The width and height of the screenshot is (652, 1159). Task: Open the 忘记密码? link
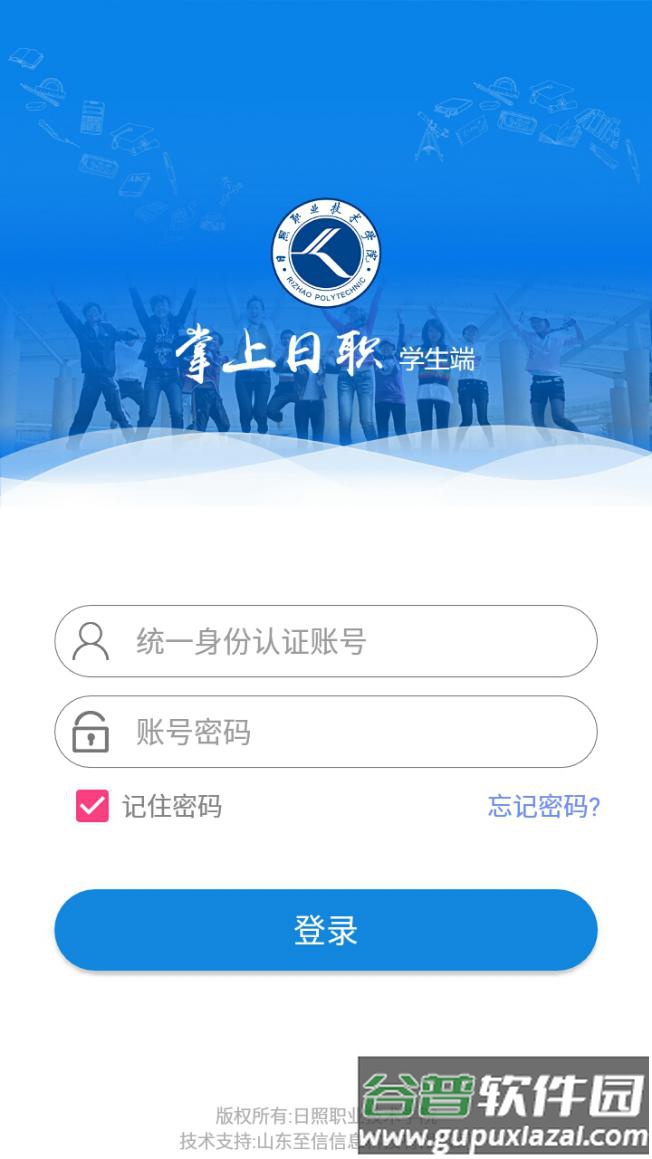tap(543, 806)
